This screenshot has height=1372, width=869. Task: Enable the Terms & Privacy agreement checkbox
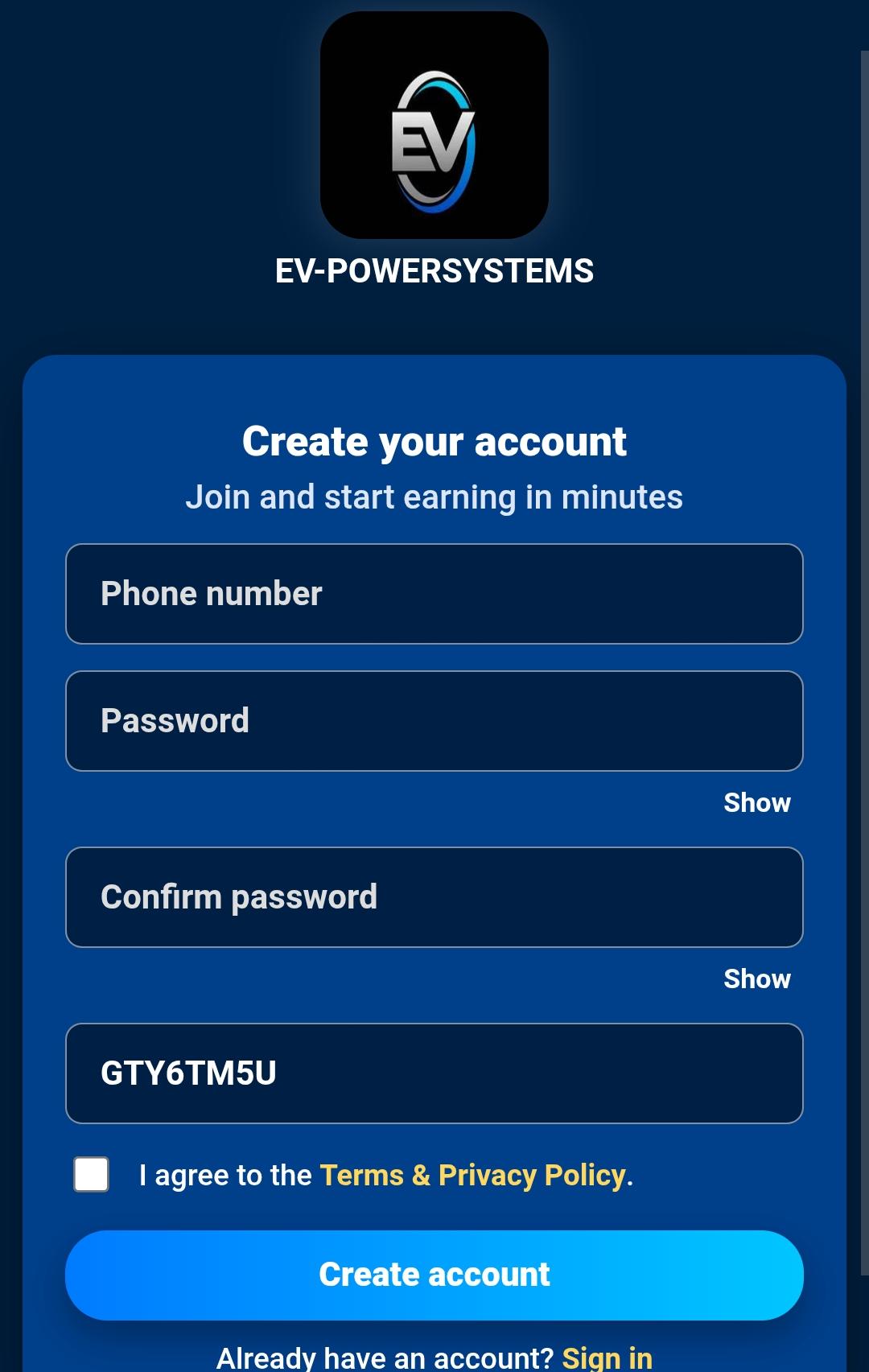click(91, 1175)
